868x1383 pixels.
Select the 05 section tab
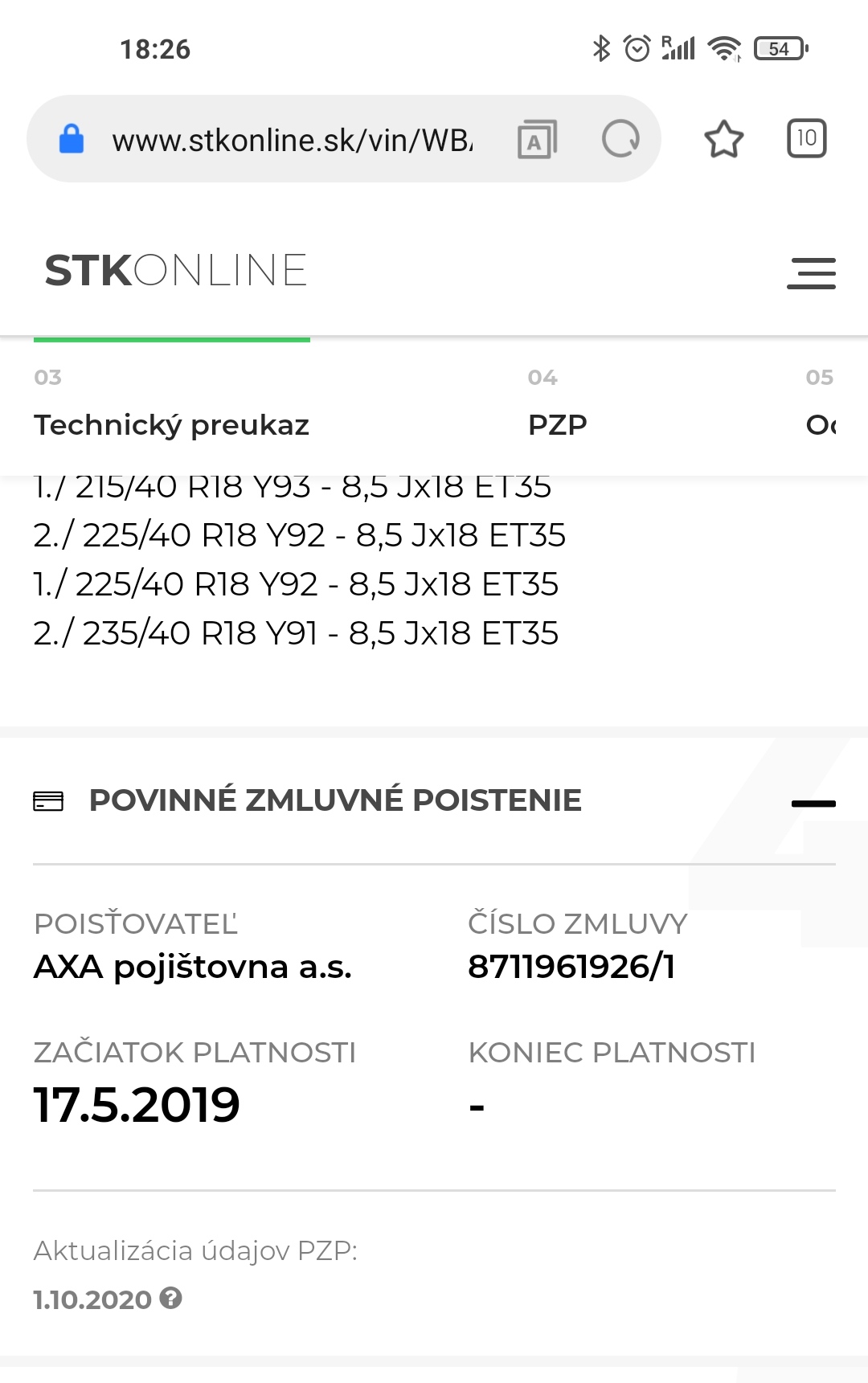pyautogui.click(x=821, y=409)
